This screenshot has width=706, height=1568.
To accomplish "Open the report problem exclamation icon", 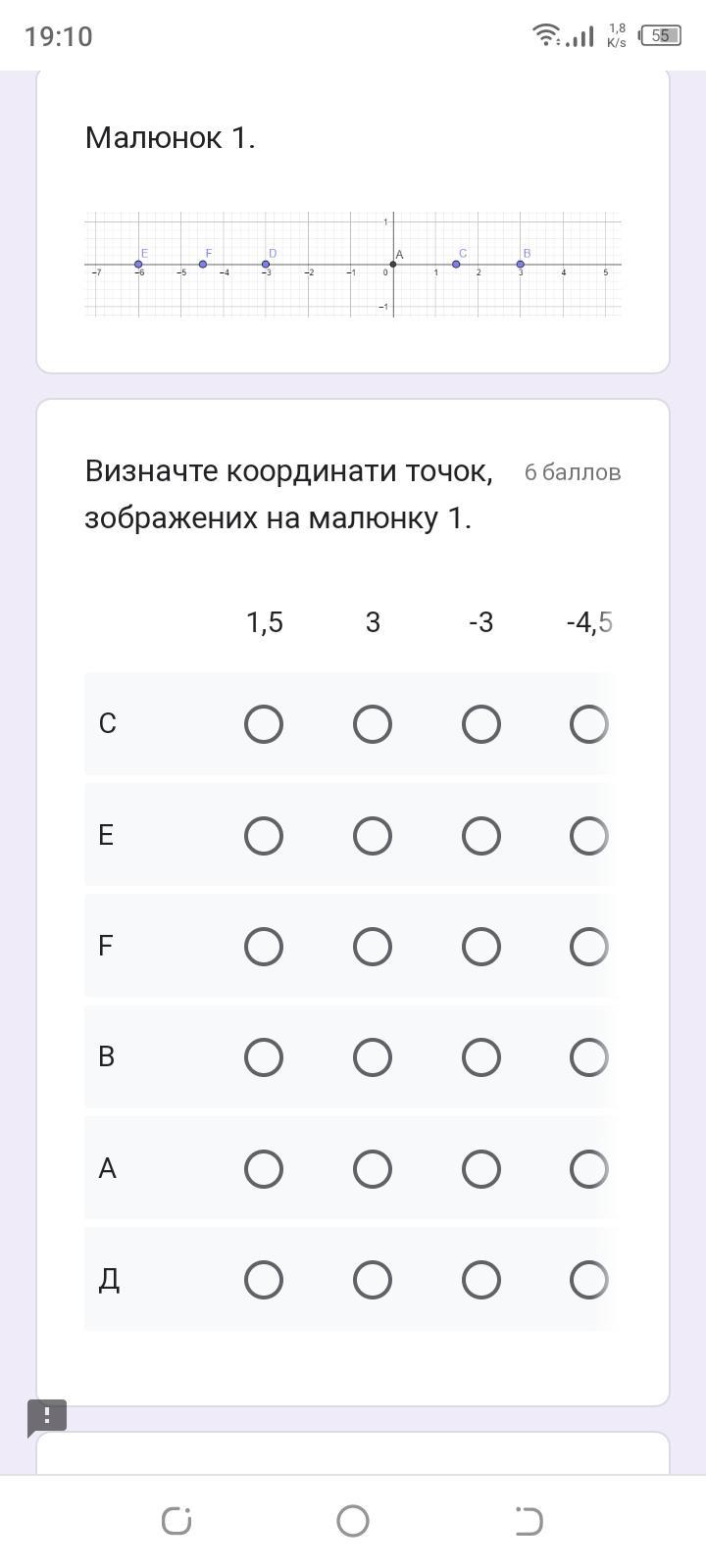I will tap(46, 1416).
